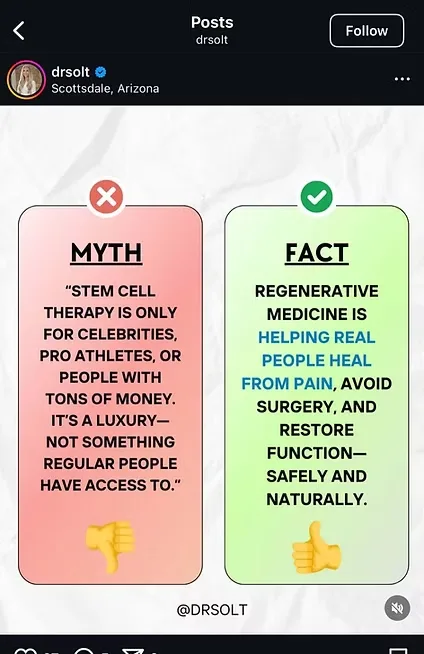Viewport: 424px width, 654px height.
Task: Open drsolt's profile picture story
Action: pyautogui.click(x=26, y=80)
